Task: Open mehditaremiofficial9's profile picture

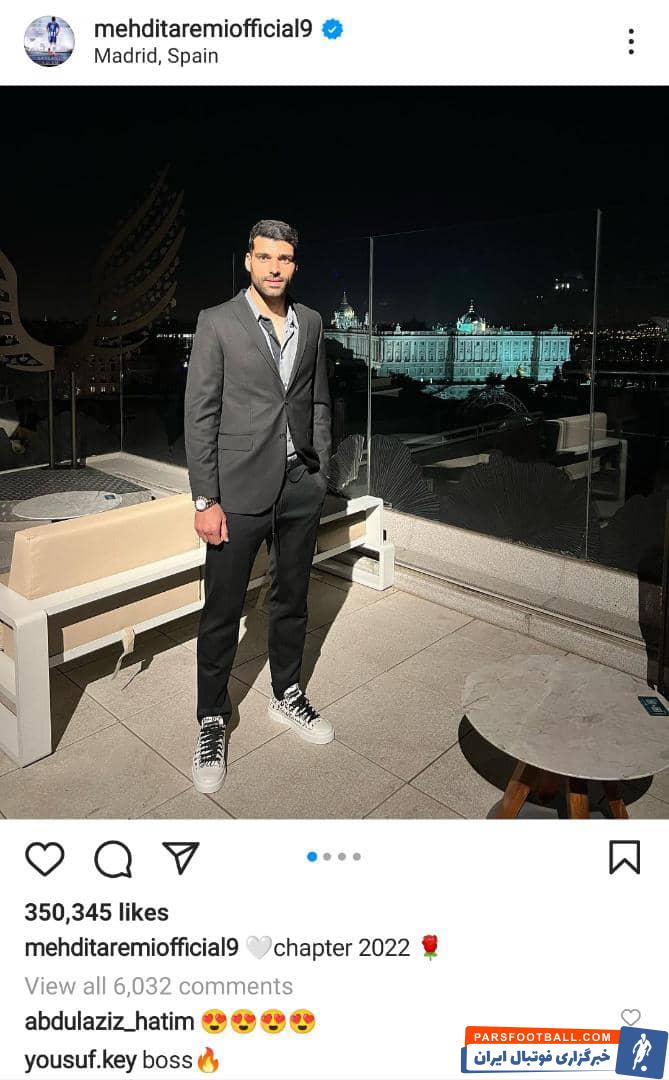Action: click(48, 41)
